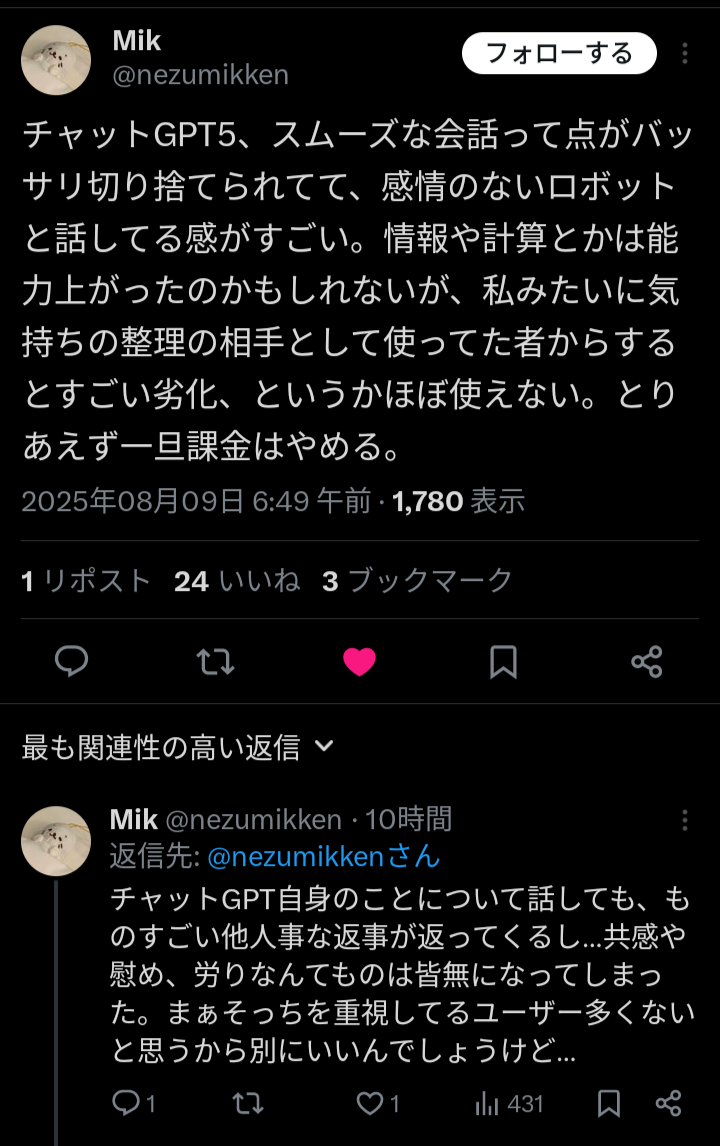Image resolution: width=720 pixels, height=1146 pixels.
Task: Open overflow menu on the reply
Action: click(685, 821)
